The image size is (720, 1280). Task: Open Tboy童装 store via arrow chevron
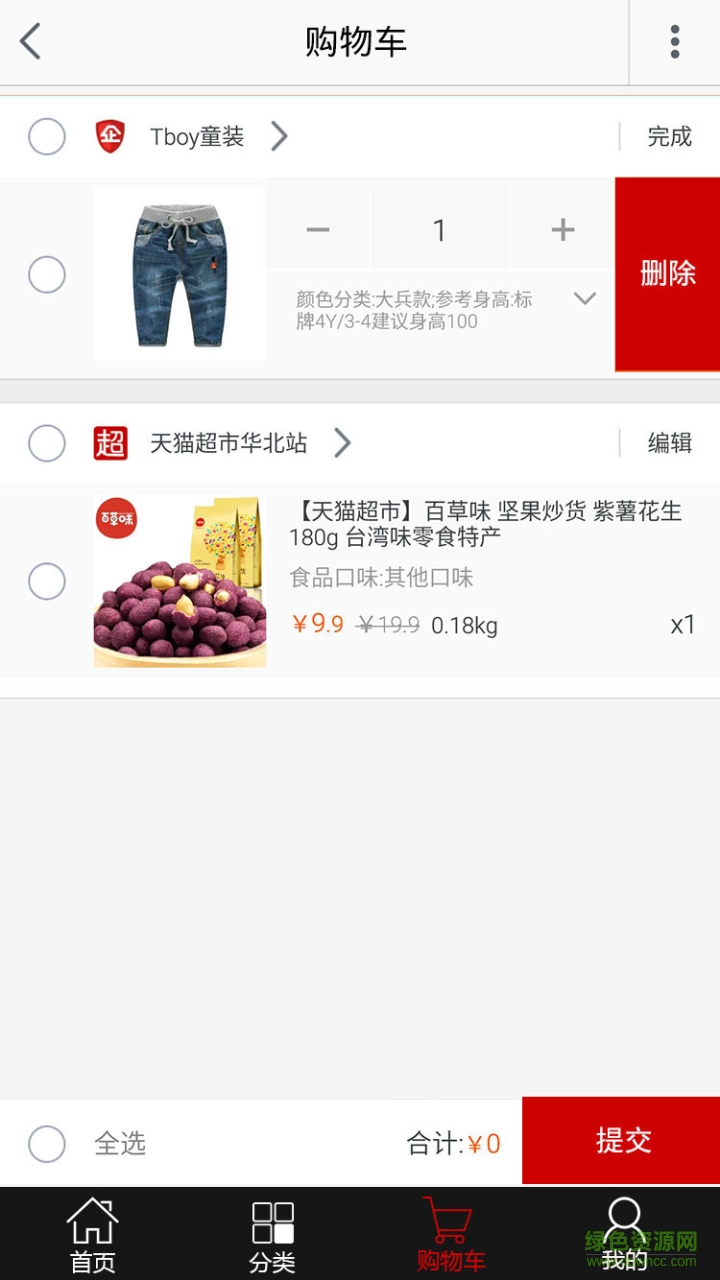(280, 136)
